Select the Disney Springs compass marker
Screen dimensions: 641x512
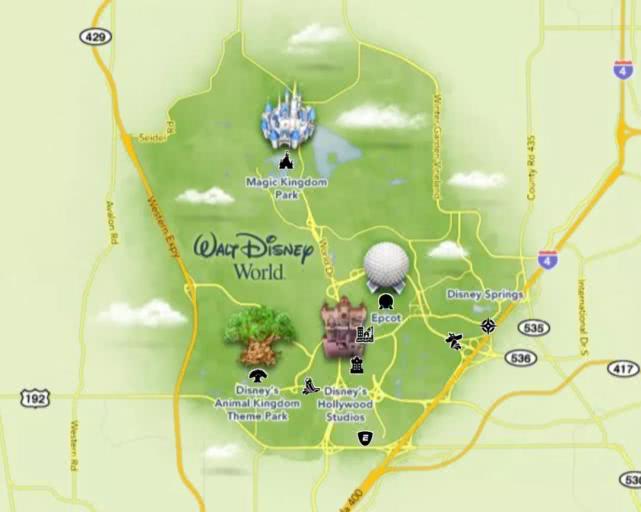(488, 325)
